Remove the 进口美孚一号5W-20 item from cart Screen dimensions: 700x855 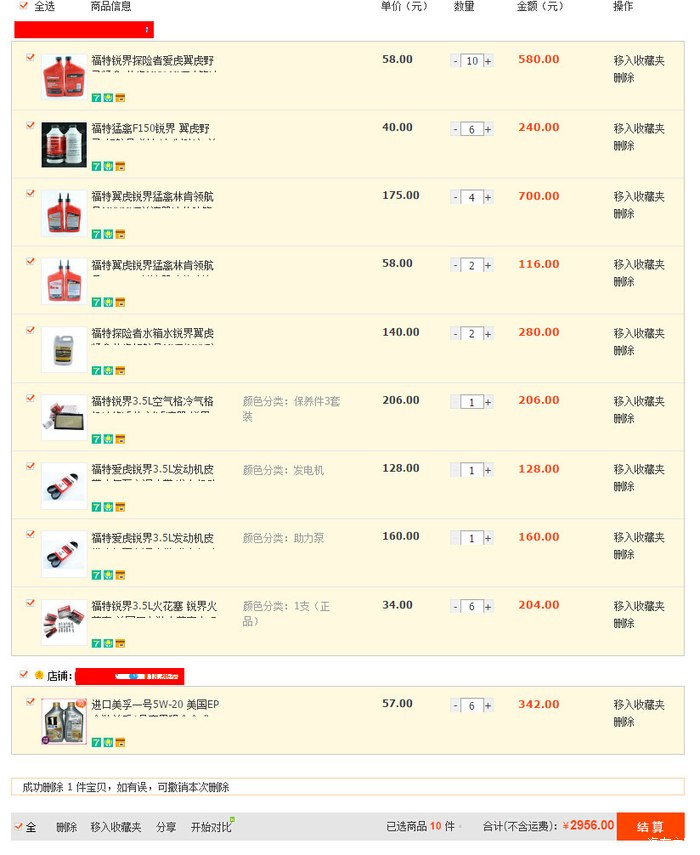point(624,721)
